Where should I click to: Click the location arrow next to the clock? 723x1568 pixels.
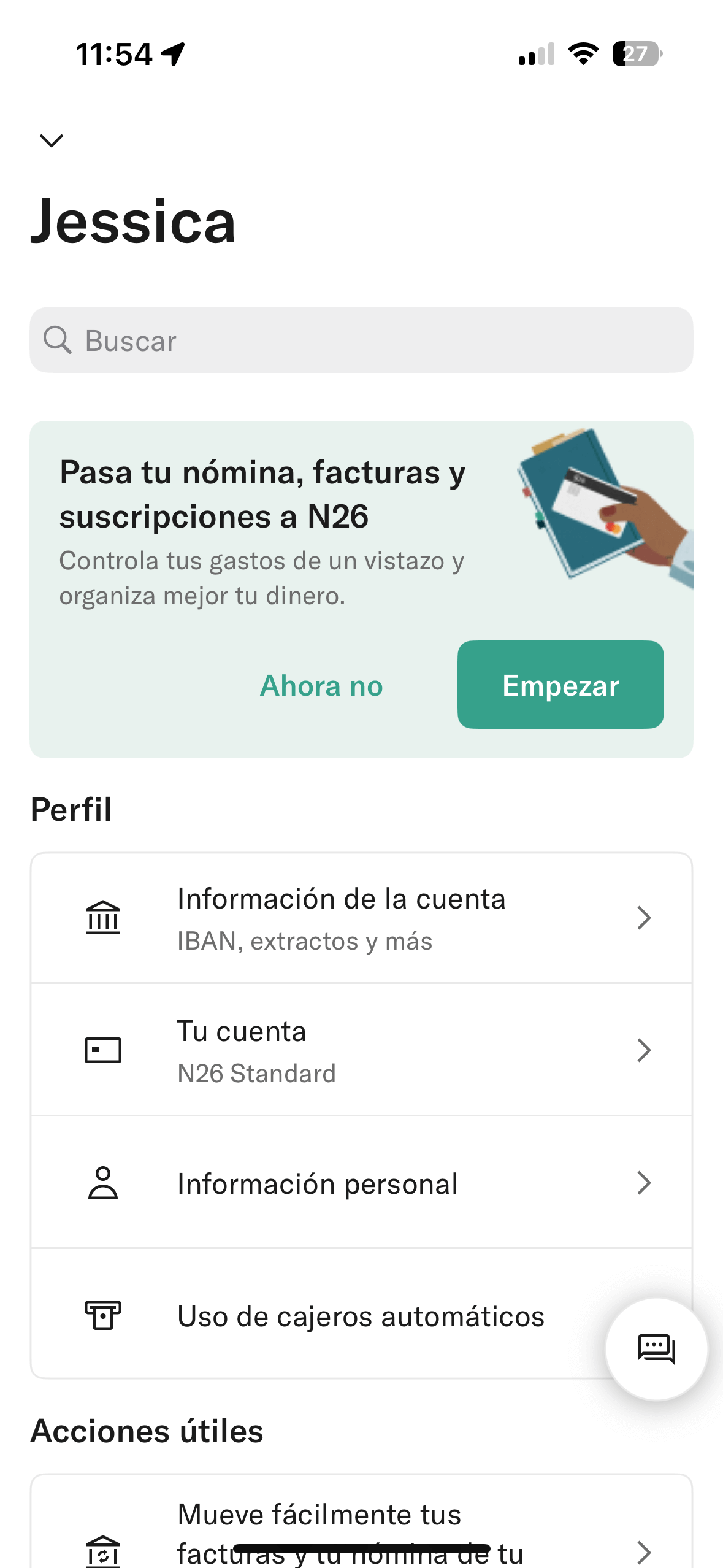175,55
